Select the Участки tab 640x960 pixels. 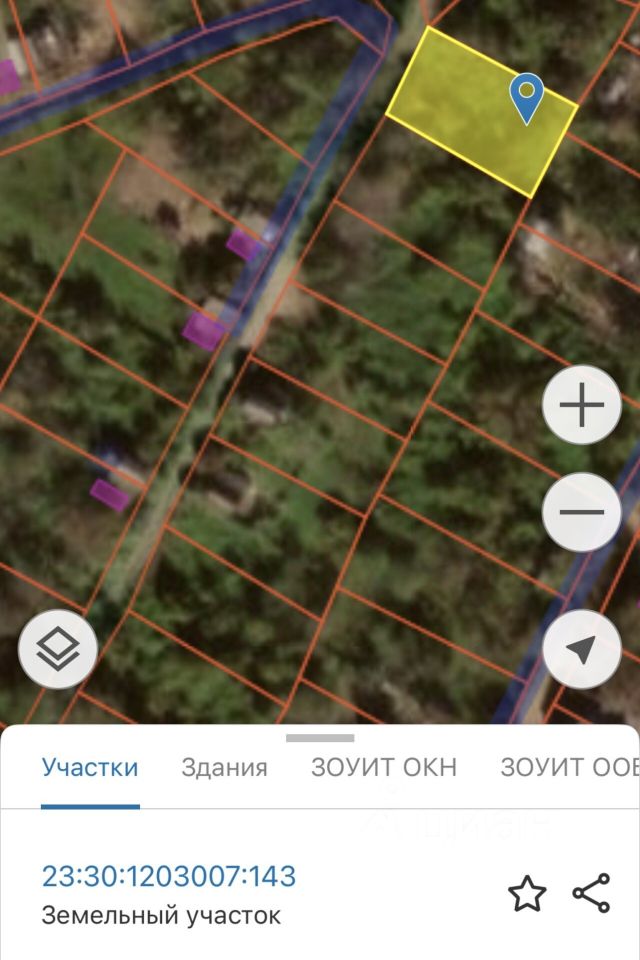(x=90, y=768)
